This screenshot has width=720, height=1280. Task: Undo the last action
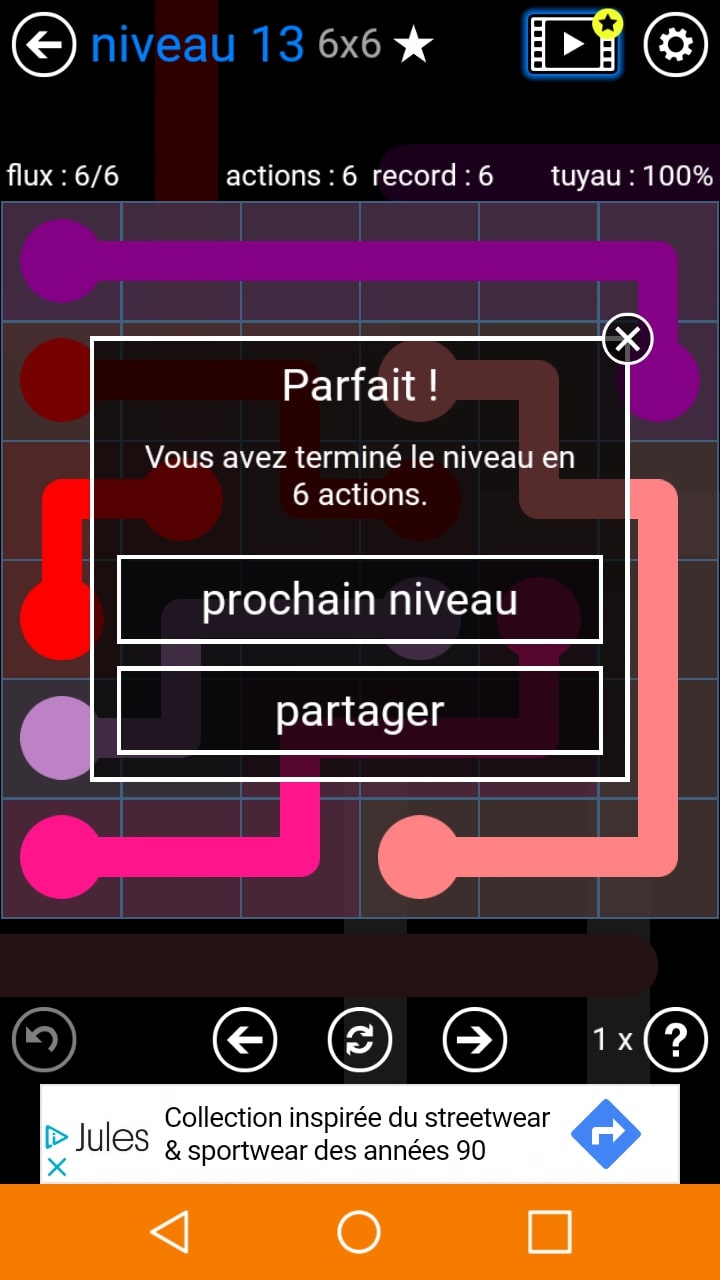point(44,1040)
